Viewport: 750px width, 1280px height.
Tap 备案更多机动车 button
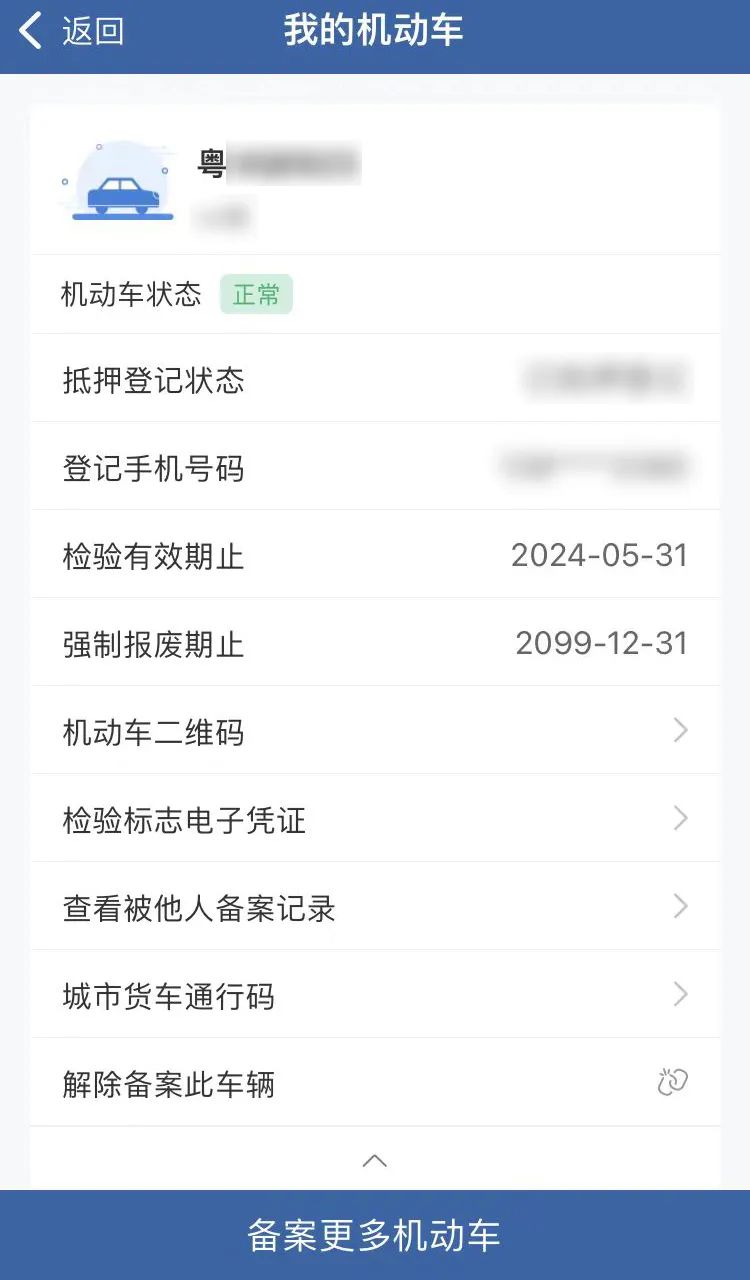pos(375,1235)
